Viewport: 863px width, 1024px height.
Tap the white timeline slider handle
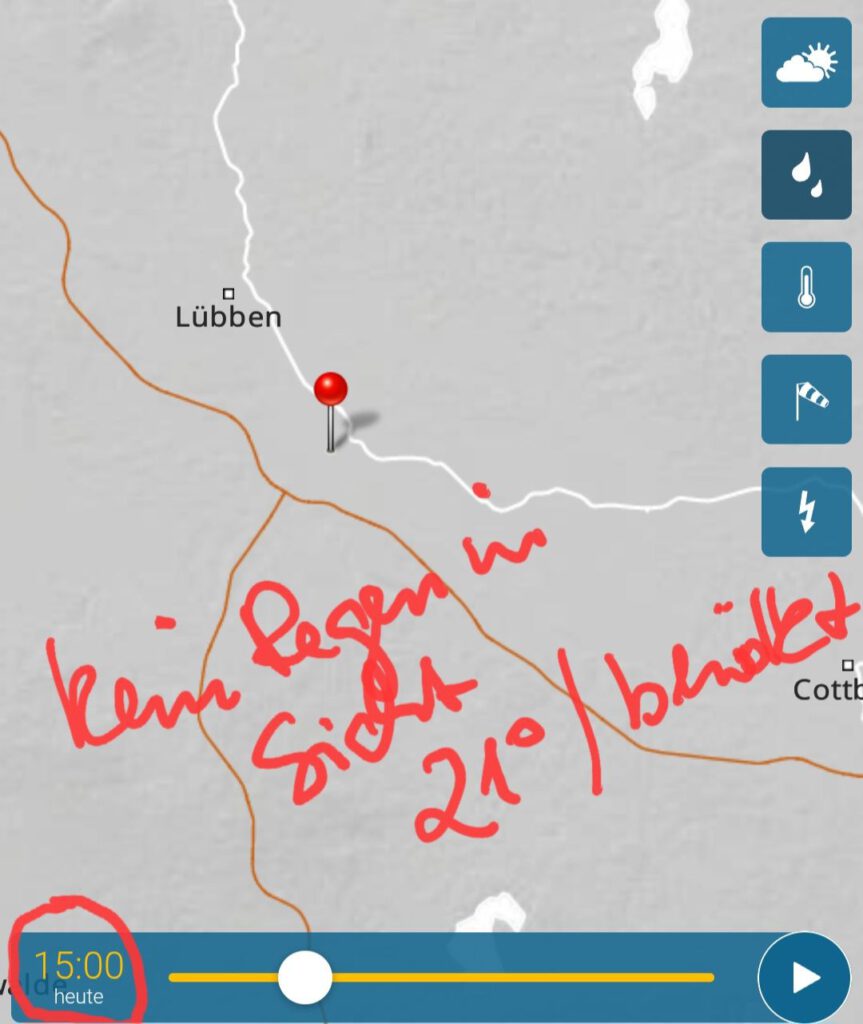pos(304,977)
